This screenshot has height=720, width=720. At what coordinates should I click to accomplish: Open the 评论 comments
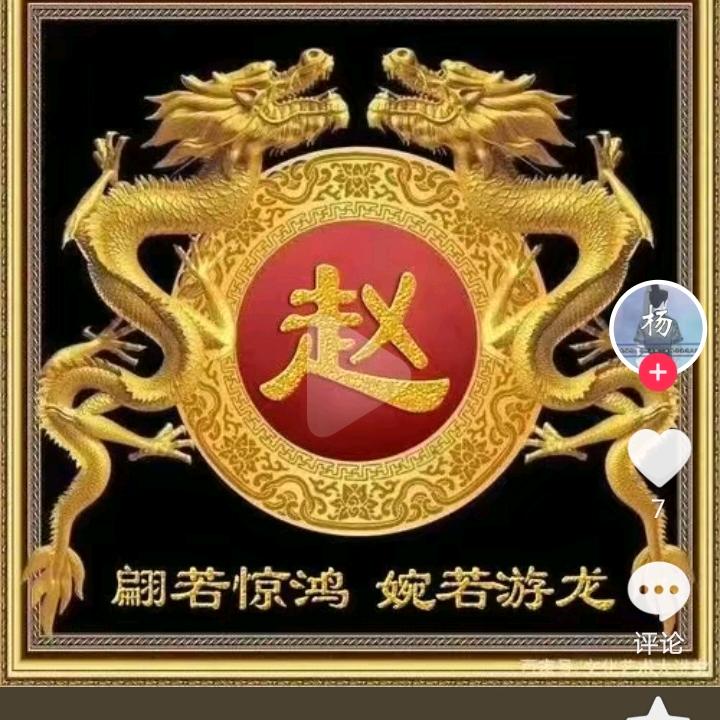[659, 592]
